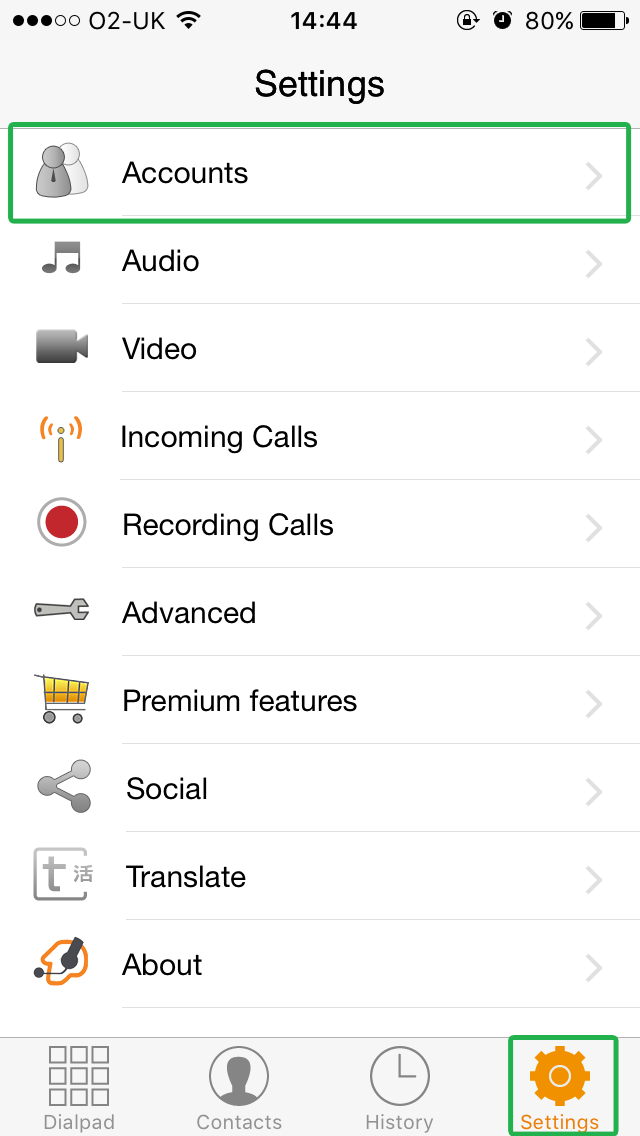Tap the About row
The image size is (640, 1136).
point(320,964)
